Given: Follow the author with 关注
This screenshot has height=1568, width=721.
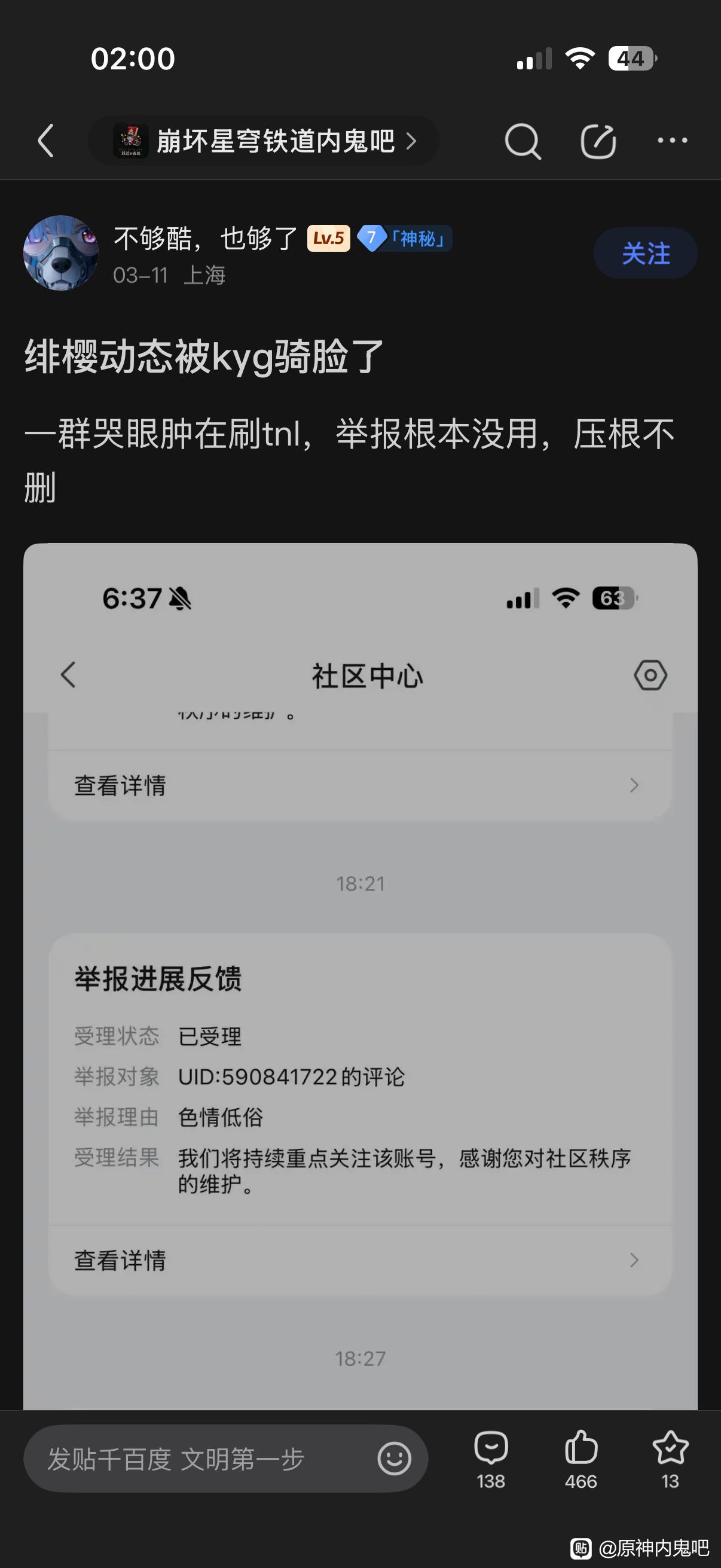Looking at the screenshot, I should pyautogui.click(x=646, y=253).
